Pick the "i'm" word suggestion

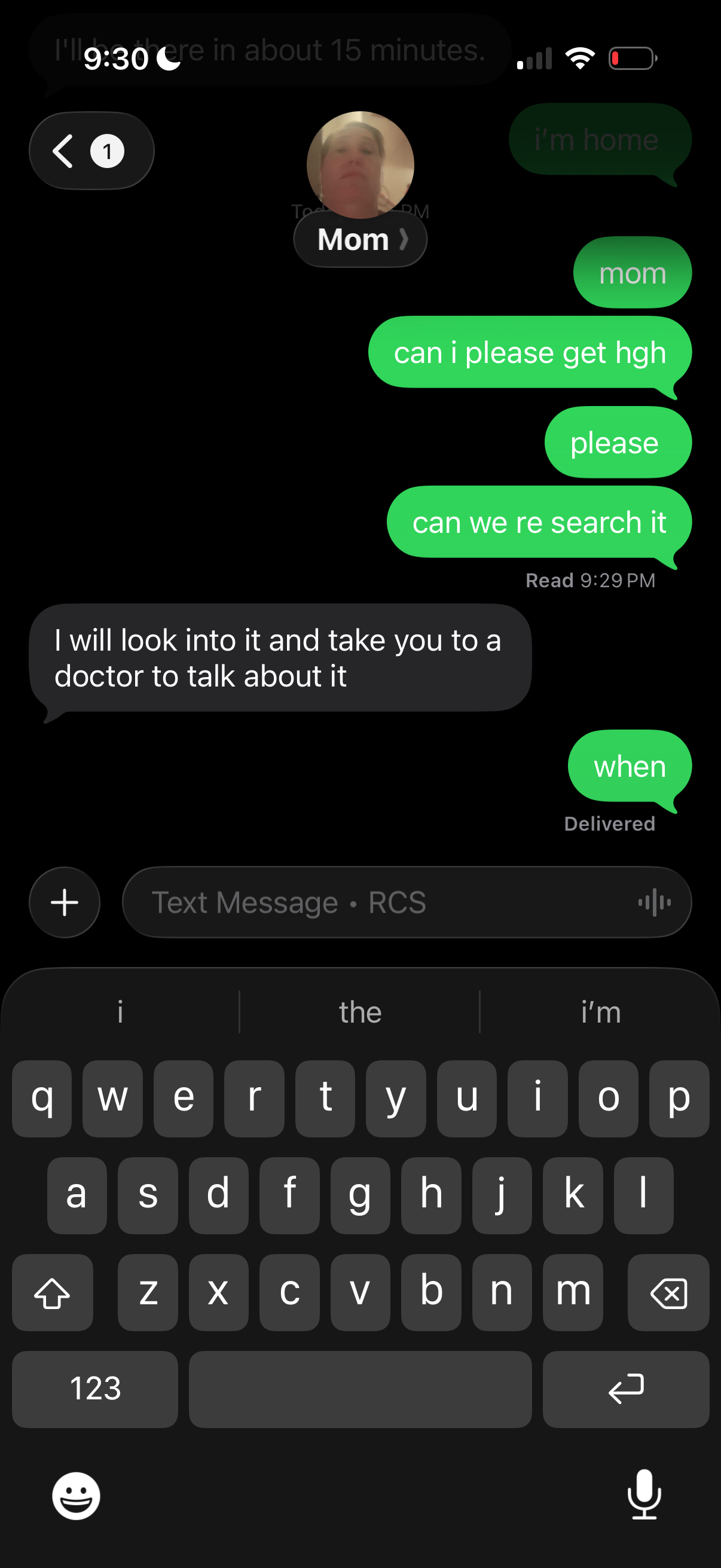[600, 1012]
